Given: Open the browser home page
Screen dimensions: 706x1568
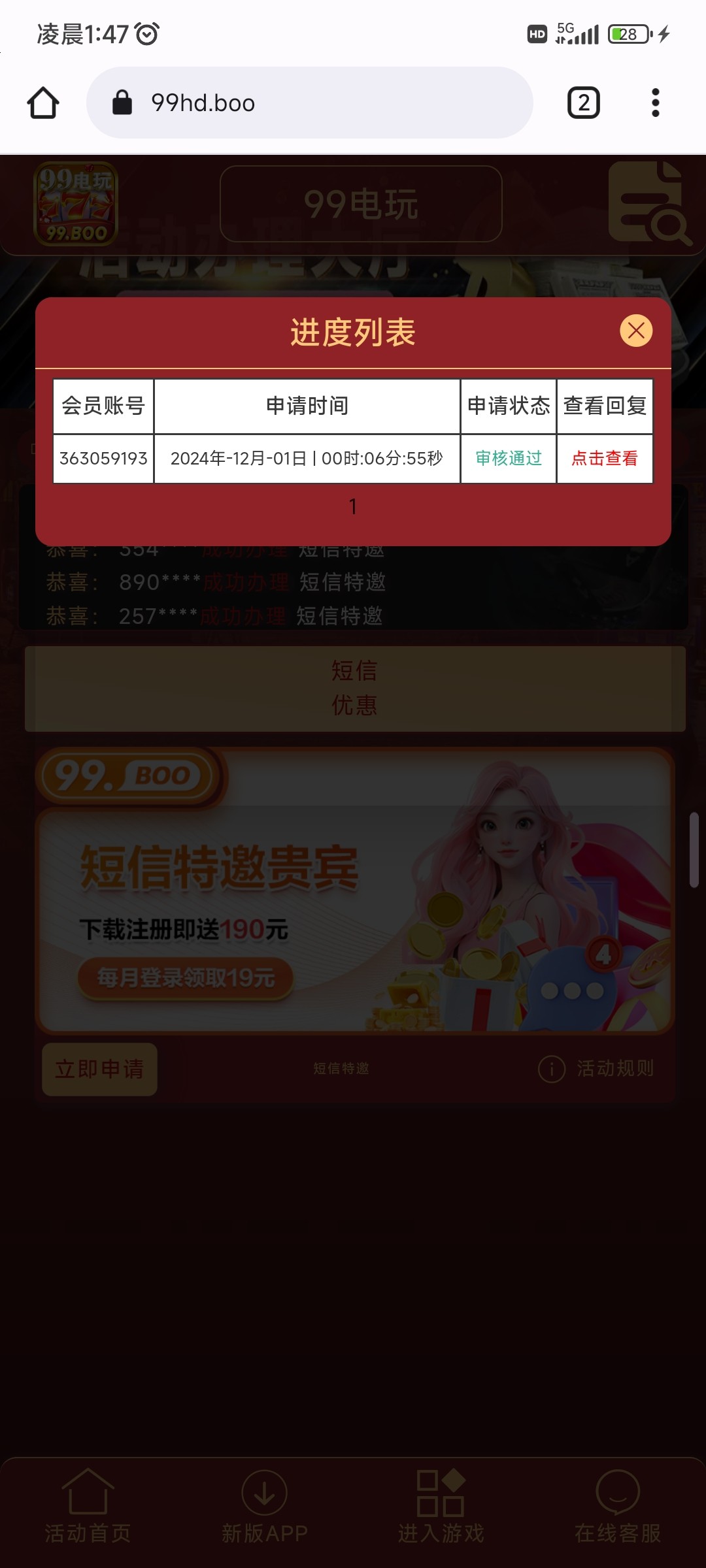Looking at the screenshot, I should pos(43,103).
